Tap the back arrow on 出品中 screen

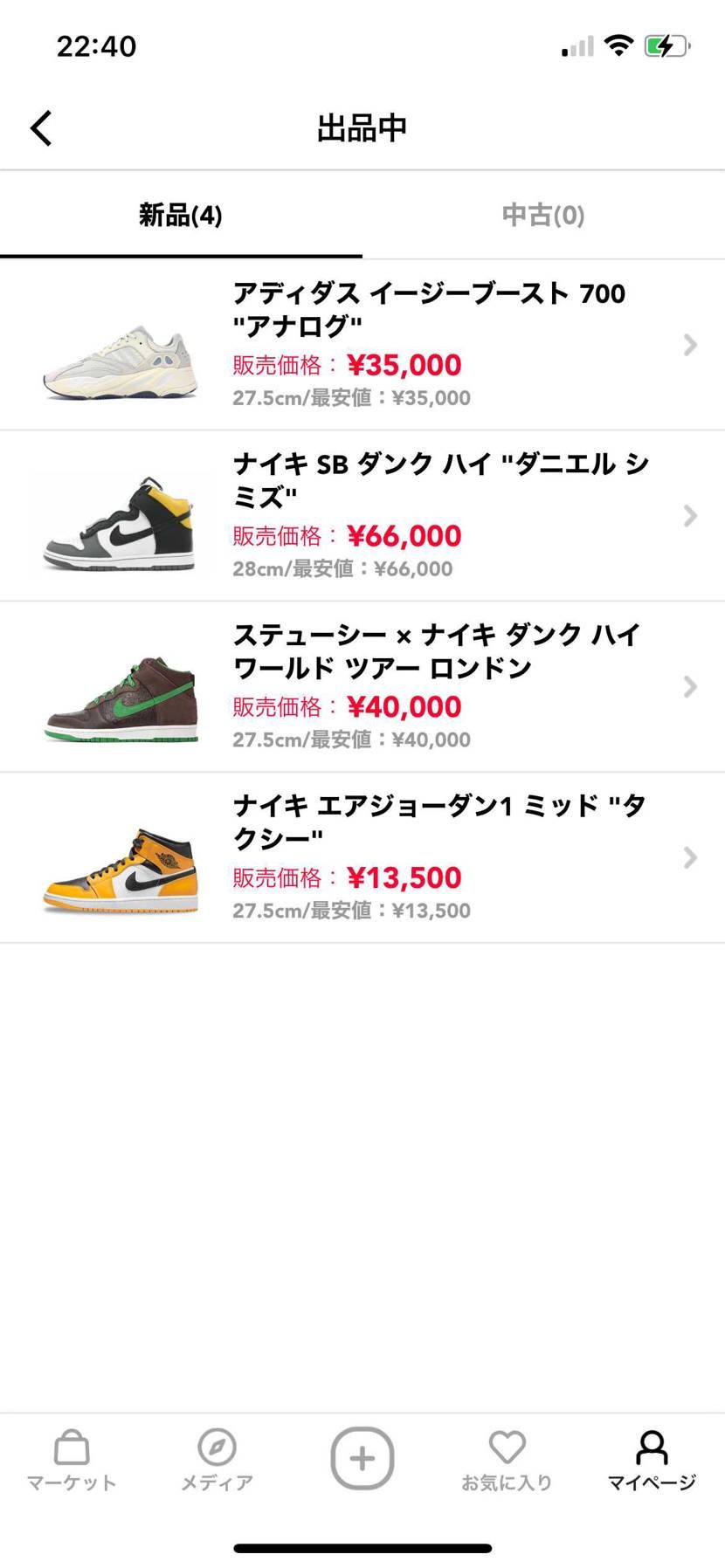(40, 127)
